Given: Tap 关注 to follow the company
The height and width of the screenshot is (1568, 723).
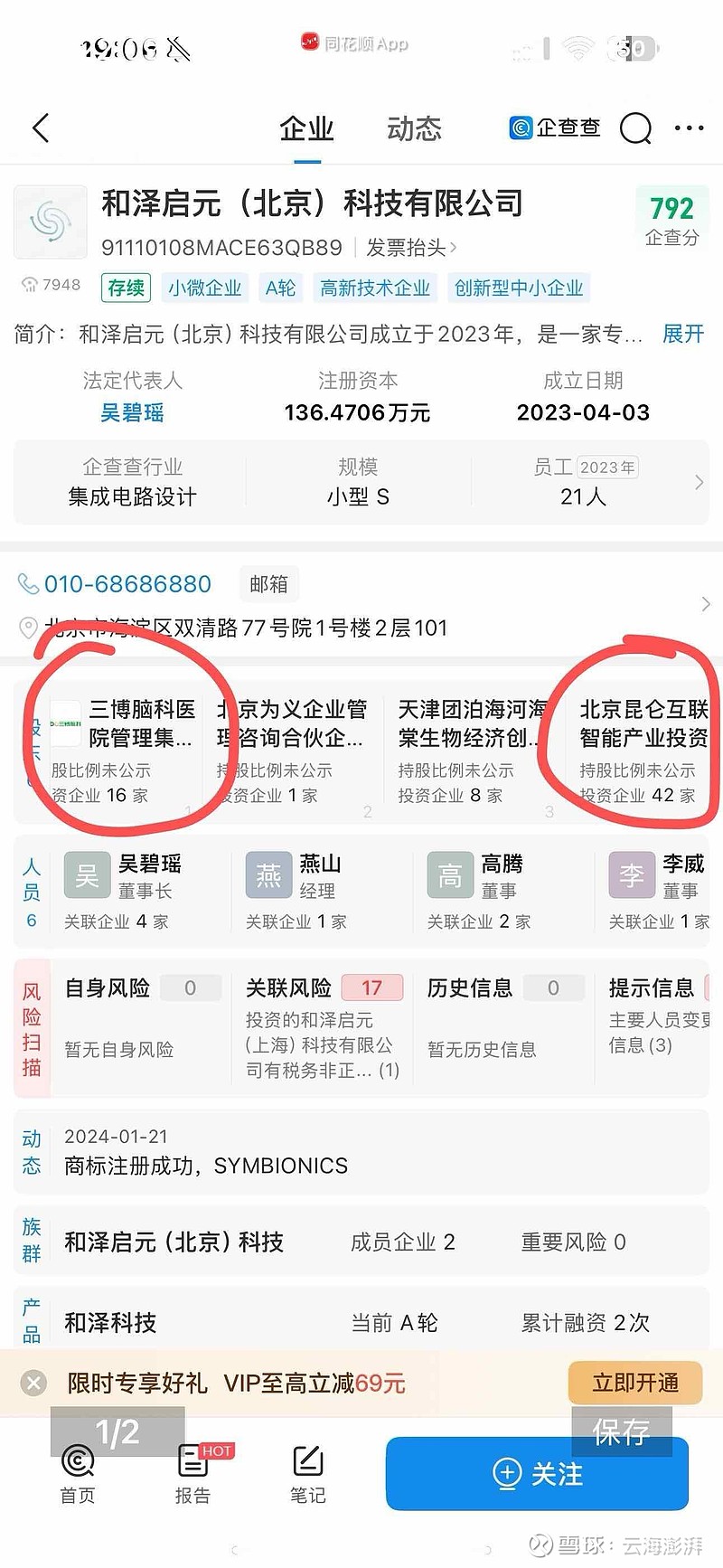Looking at the screenshot, I should point(537,1474).
